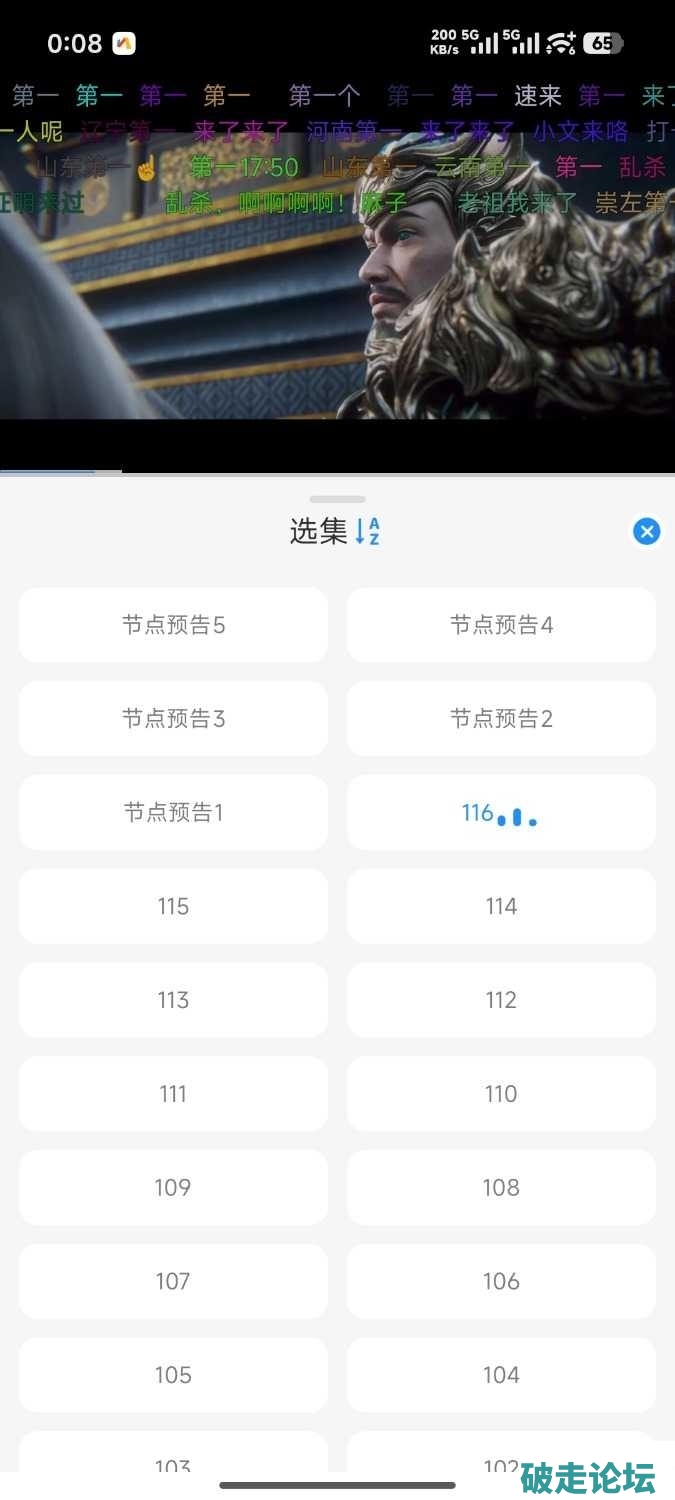675x1500 pixels.
Task: Play 节点预告1
Action: pos(173,812)
